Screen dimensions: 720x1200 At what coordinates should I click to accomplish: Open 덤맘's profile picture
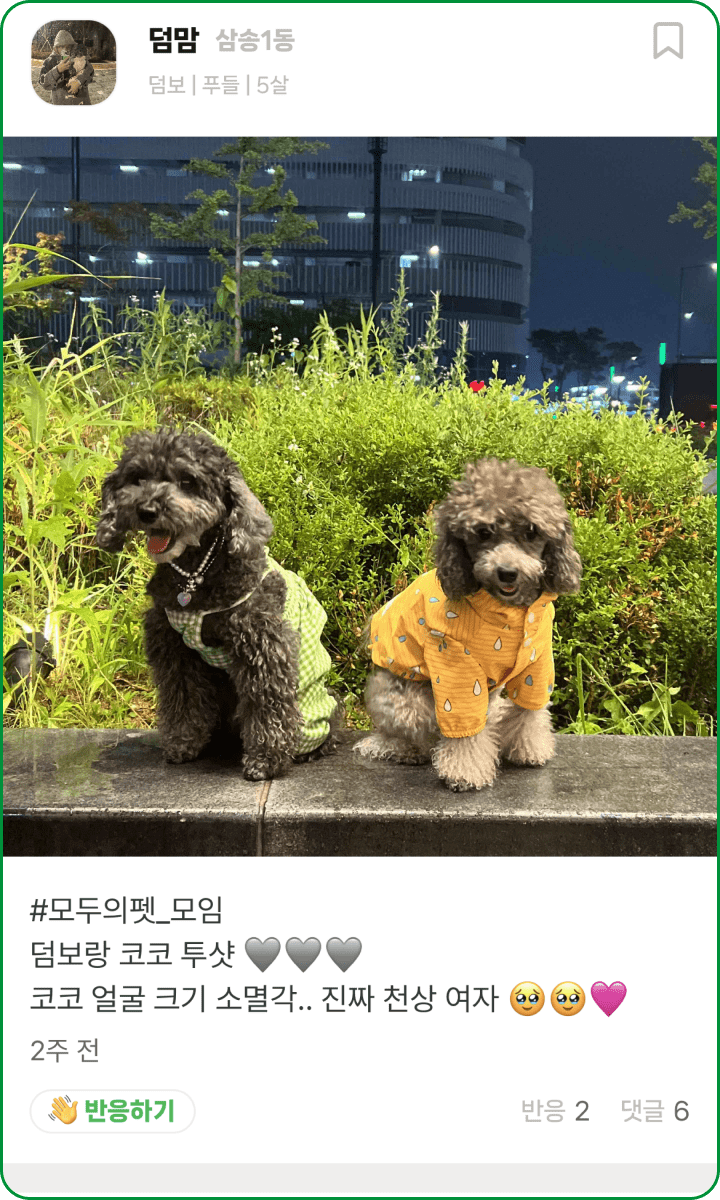coord(74,62)
